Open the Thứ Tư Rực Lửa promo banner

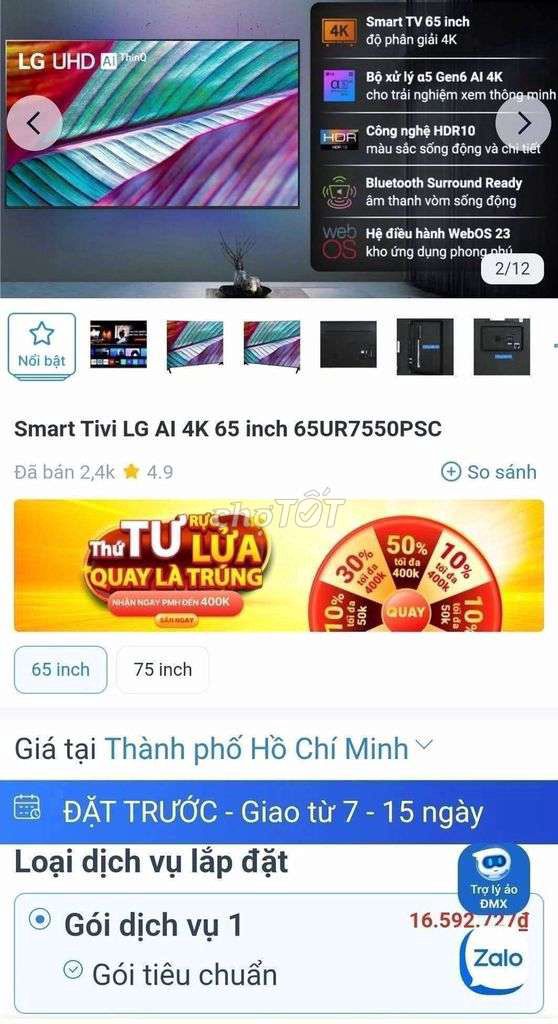(x=279, y=566)
